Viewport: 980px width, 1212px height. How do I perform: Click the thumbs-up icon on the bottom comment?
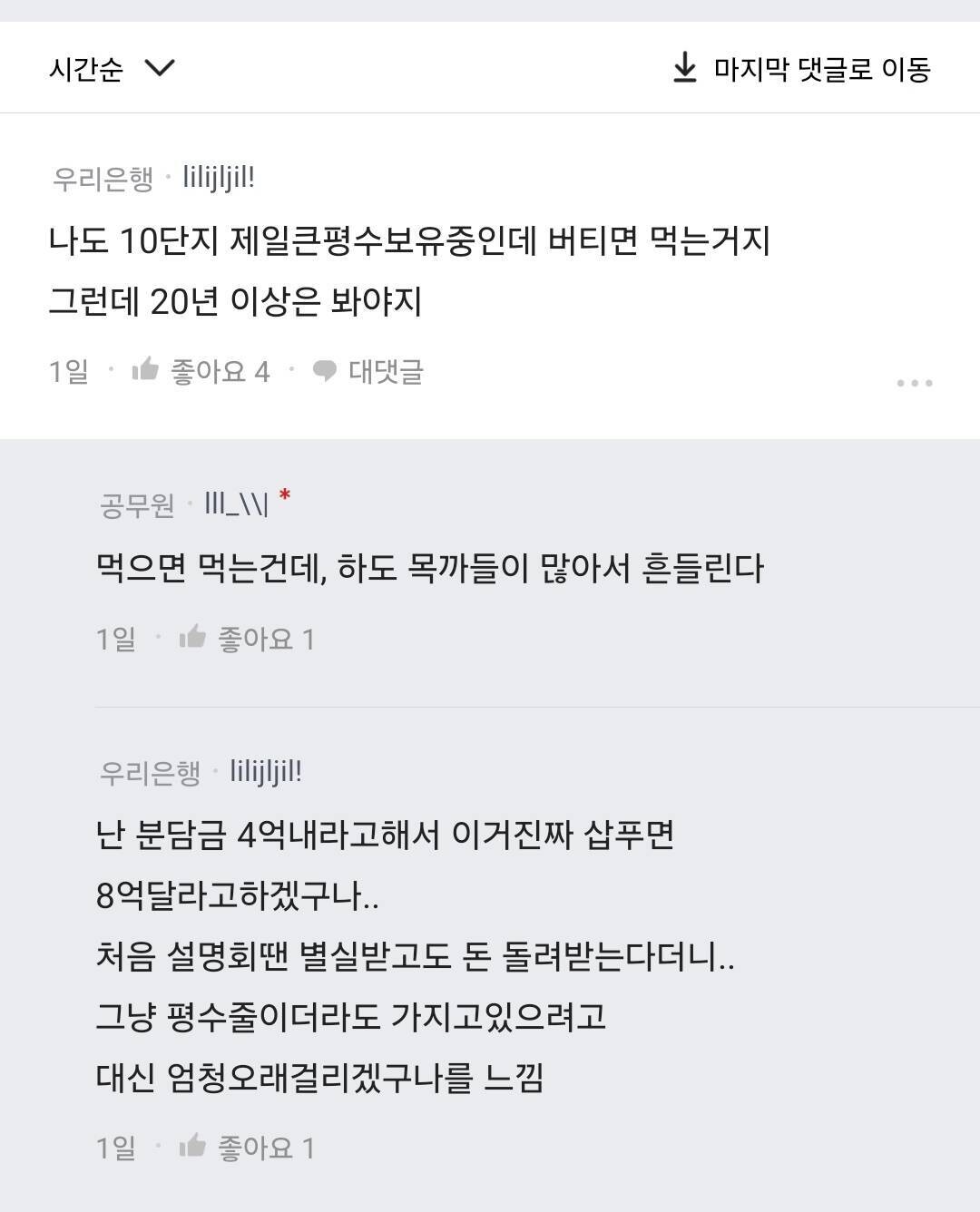(x=192, y=1148)
